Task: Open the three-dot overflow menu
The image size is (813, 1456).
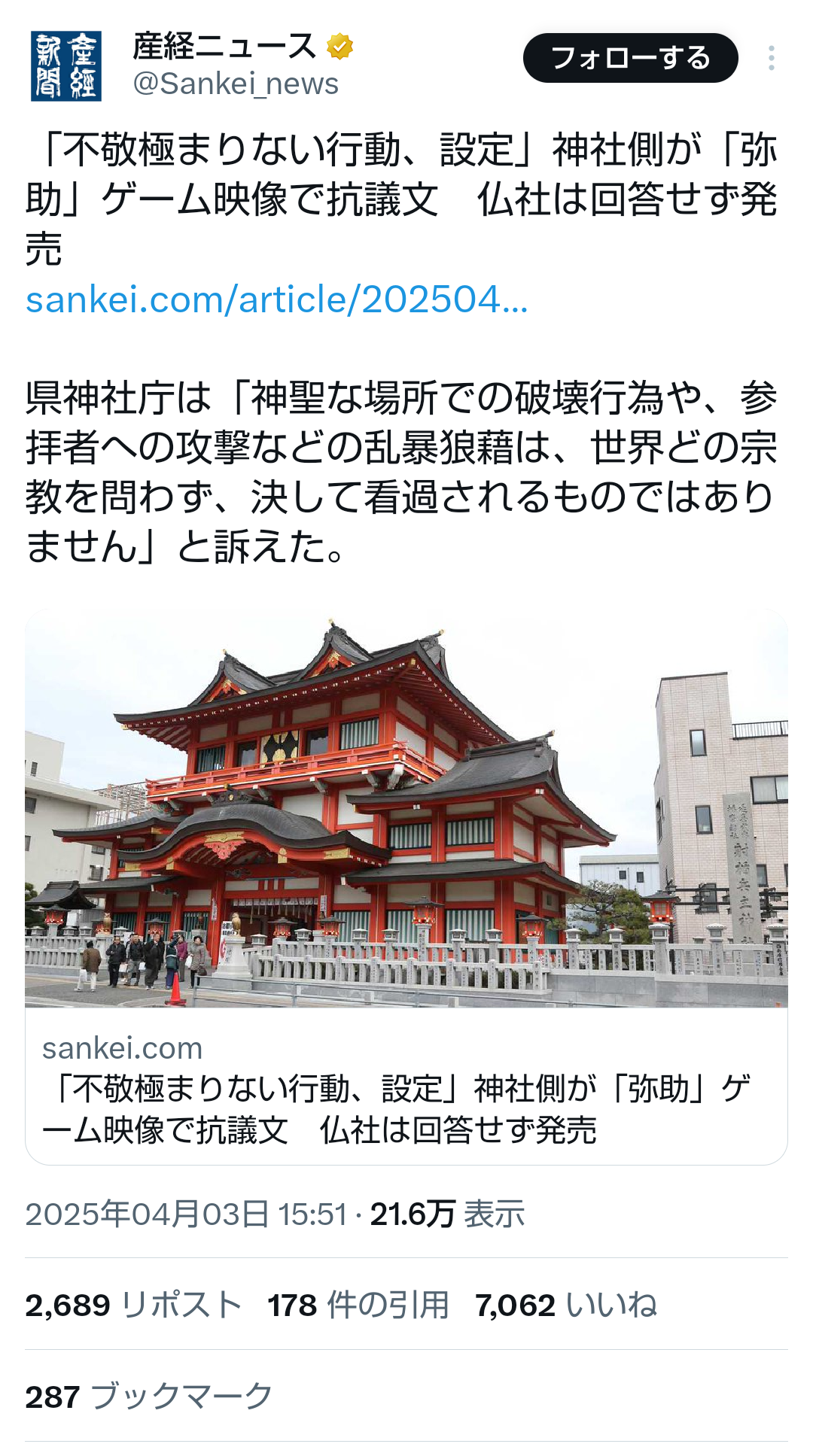Action: (771, 58)
